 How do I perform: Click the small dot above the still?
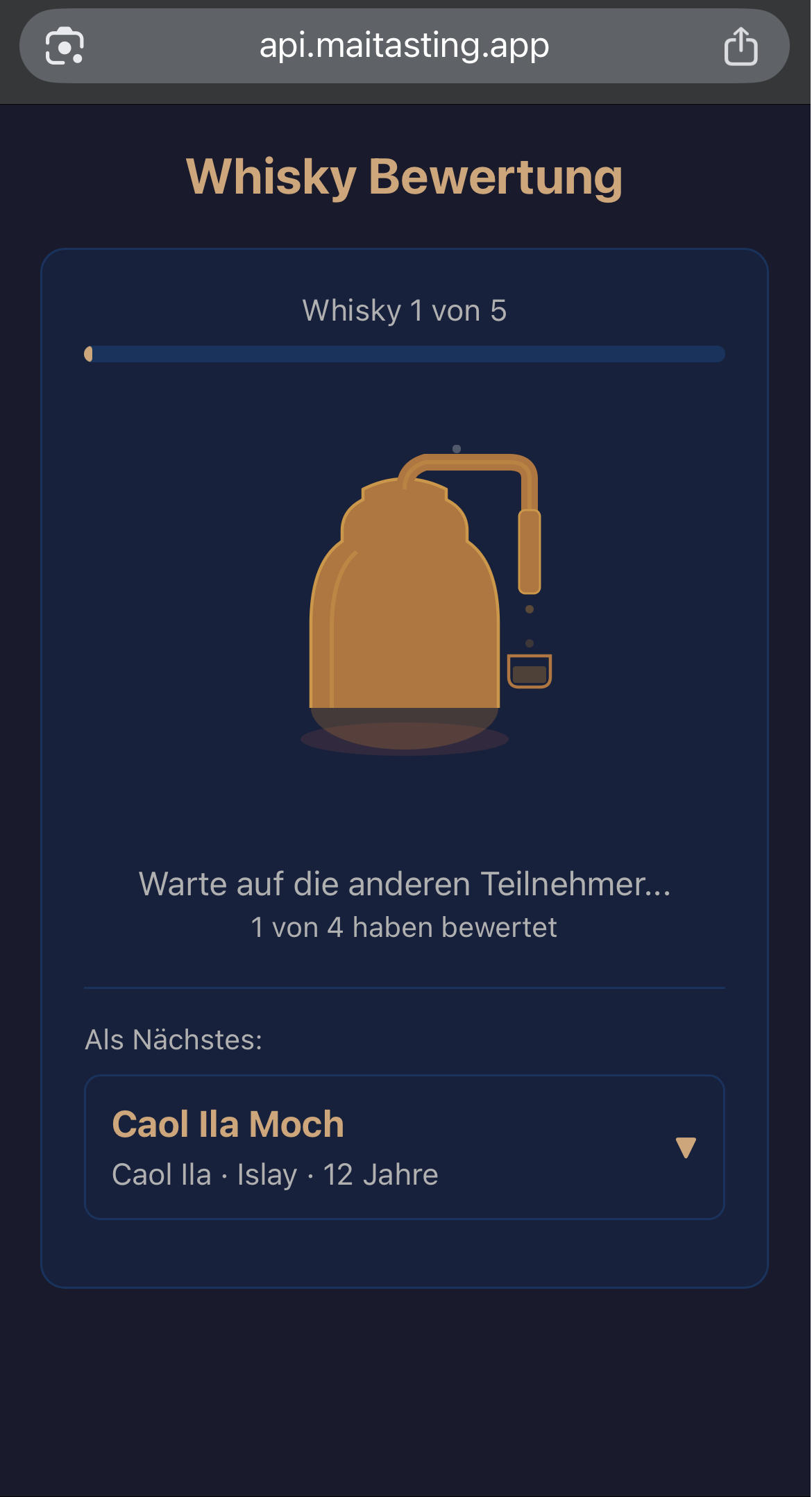click(456, 449)
